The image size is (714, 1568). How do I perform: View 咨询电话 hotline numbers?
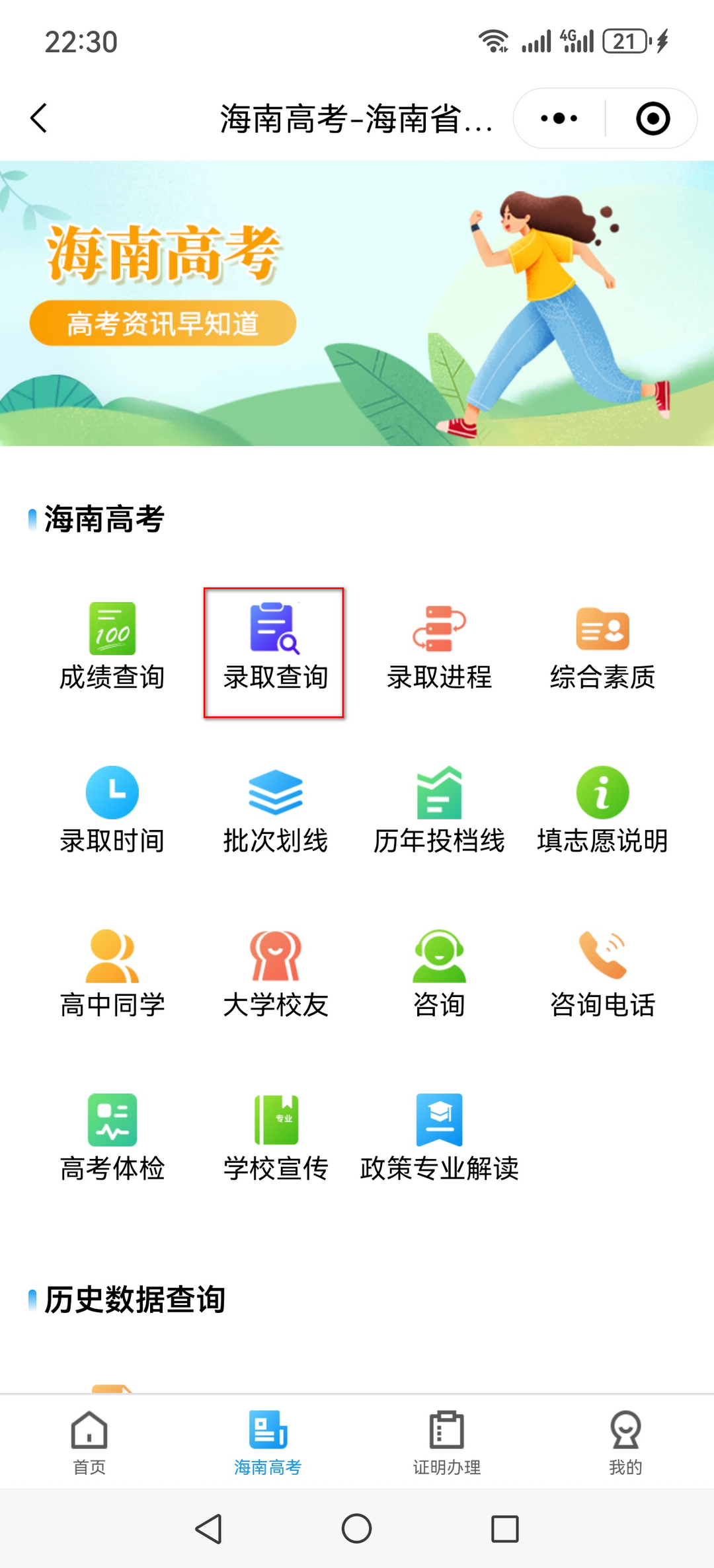click(x=602, y=975)
